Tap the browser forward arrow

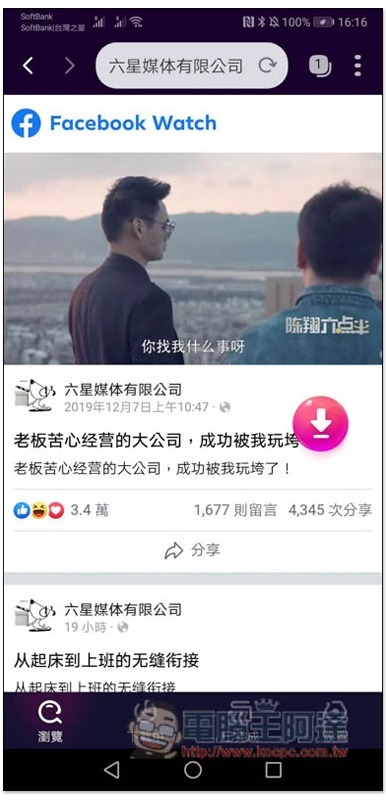(x=70, y=66)
